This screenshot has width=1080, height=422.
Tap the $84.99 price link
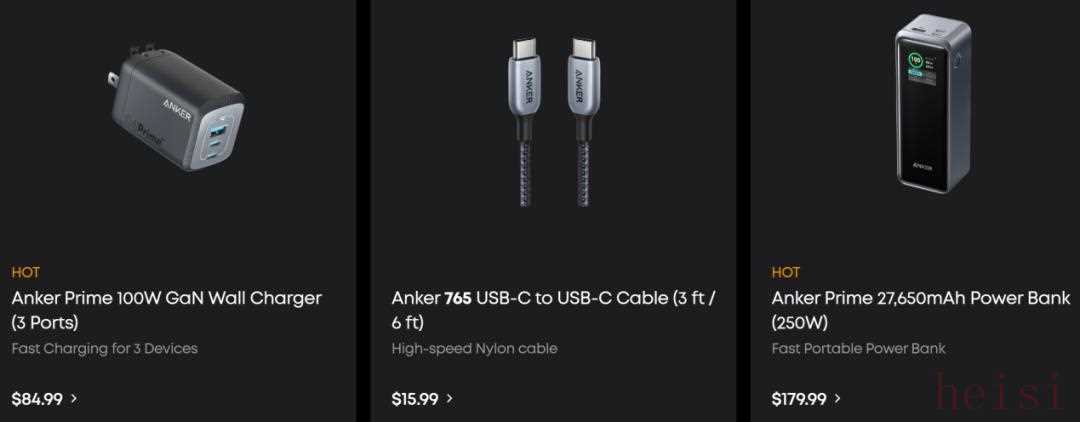[x=44, y=399]
